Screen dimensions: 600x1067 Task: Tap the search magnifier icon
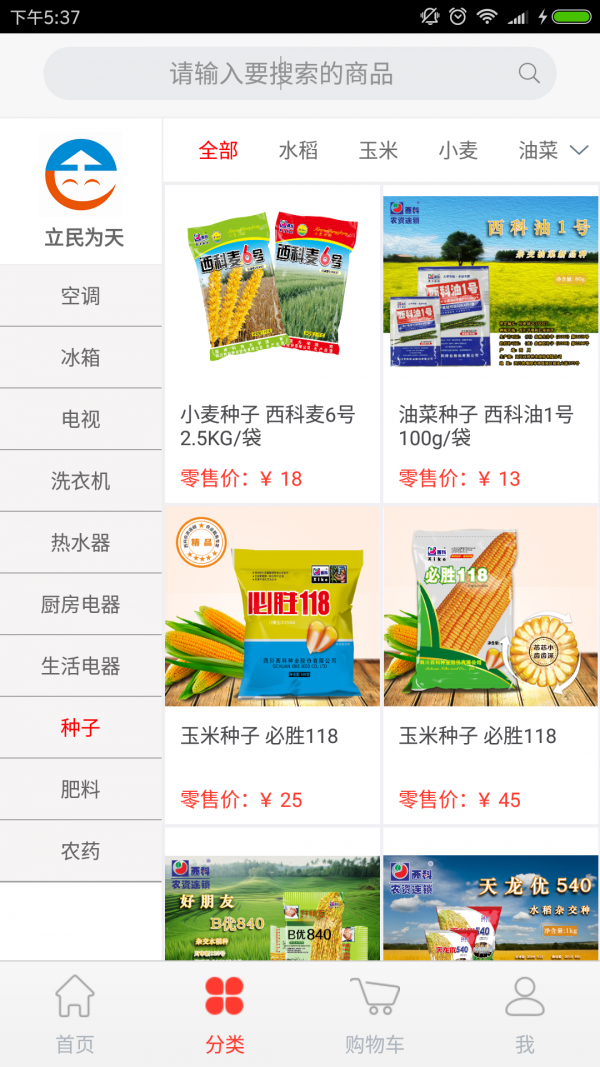529,73
